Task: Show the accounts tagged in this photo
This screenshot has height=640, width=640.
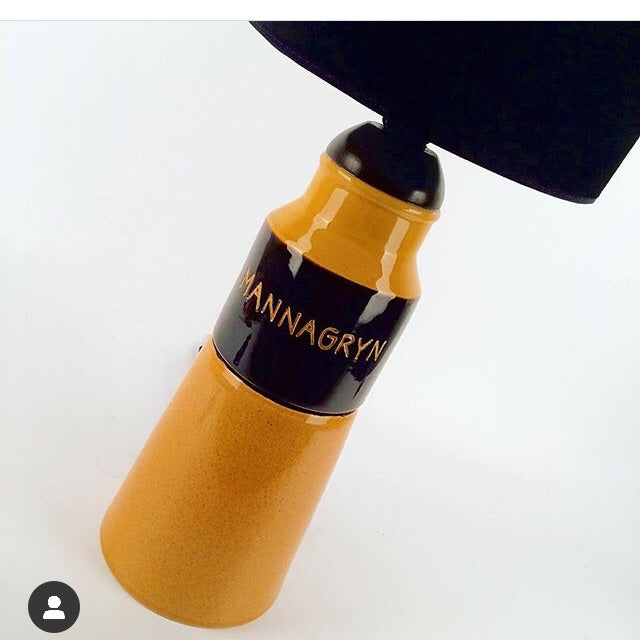Action: click(x=54, y=606)
